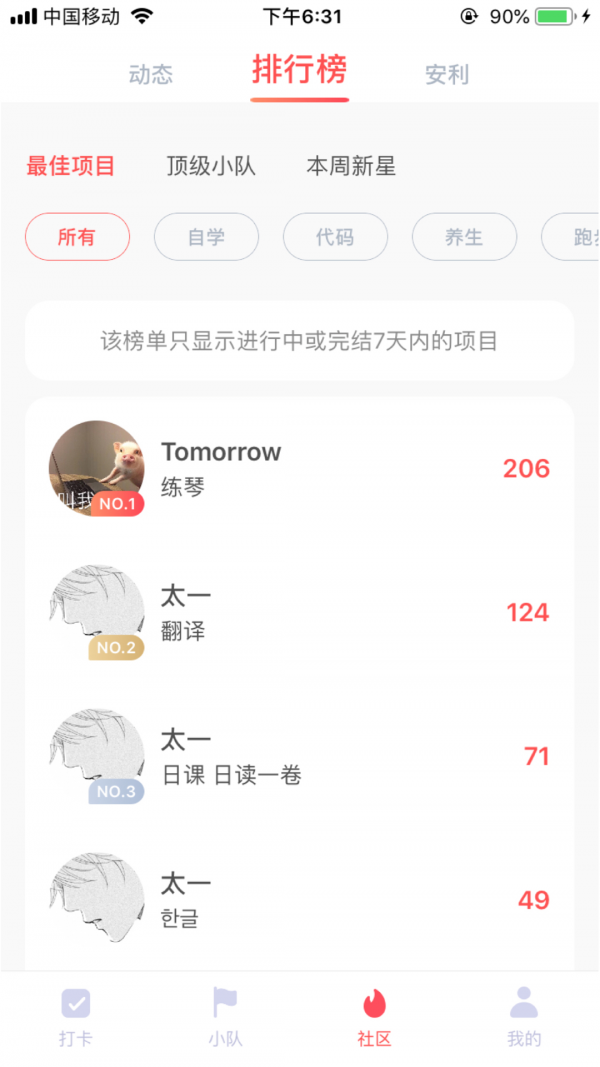Select the 最佳项目 ranking
The width and height of the screenshot is (600, 1067).
[71, 166]
